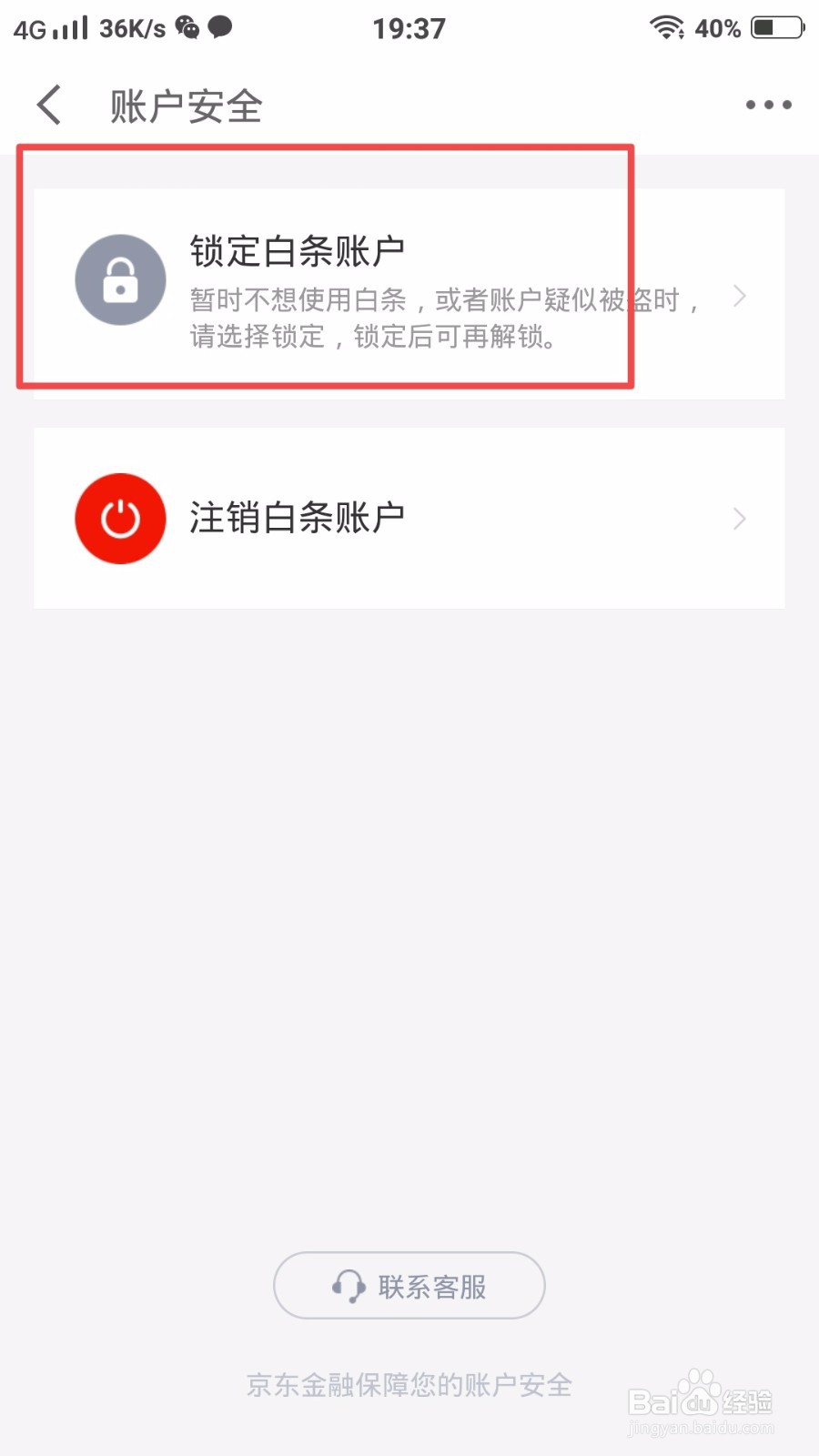Expand the 锁定白条账户 row via right chevron
This screenshot has width=819, height=1456.
[x=739, y=295]
